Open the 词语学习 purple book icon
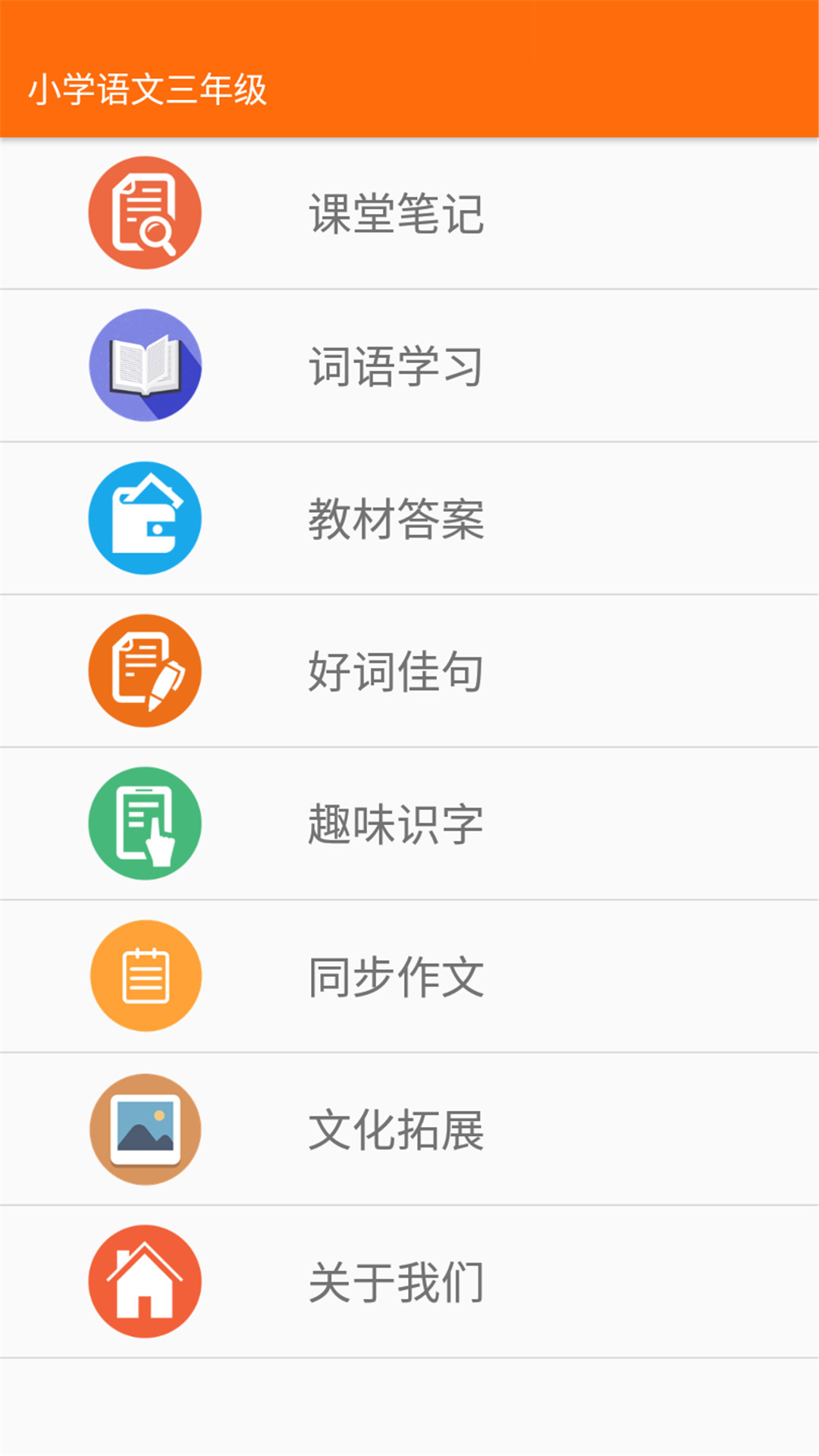The width and height of the screenshot is (819, 1456). 145,366
